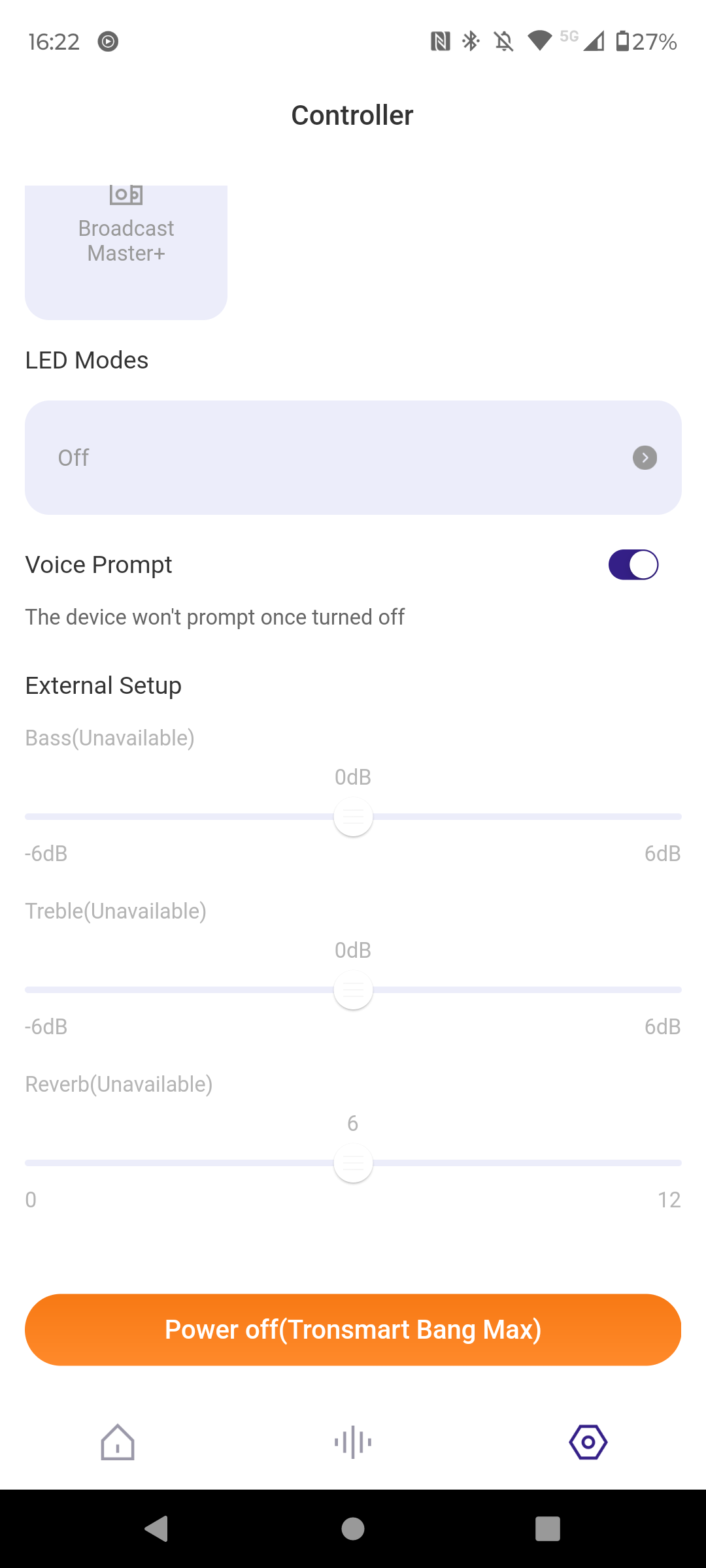
Task: Go back using the system back button
Action: pyautogui.click(x=157, y=1529)
